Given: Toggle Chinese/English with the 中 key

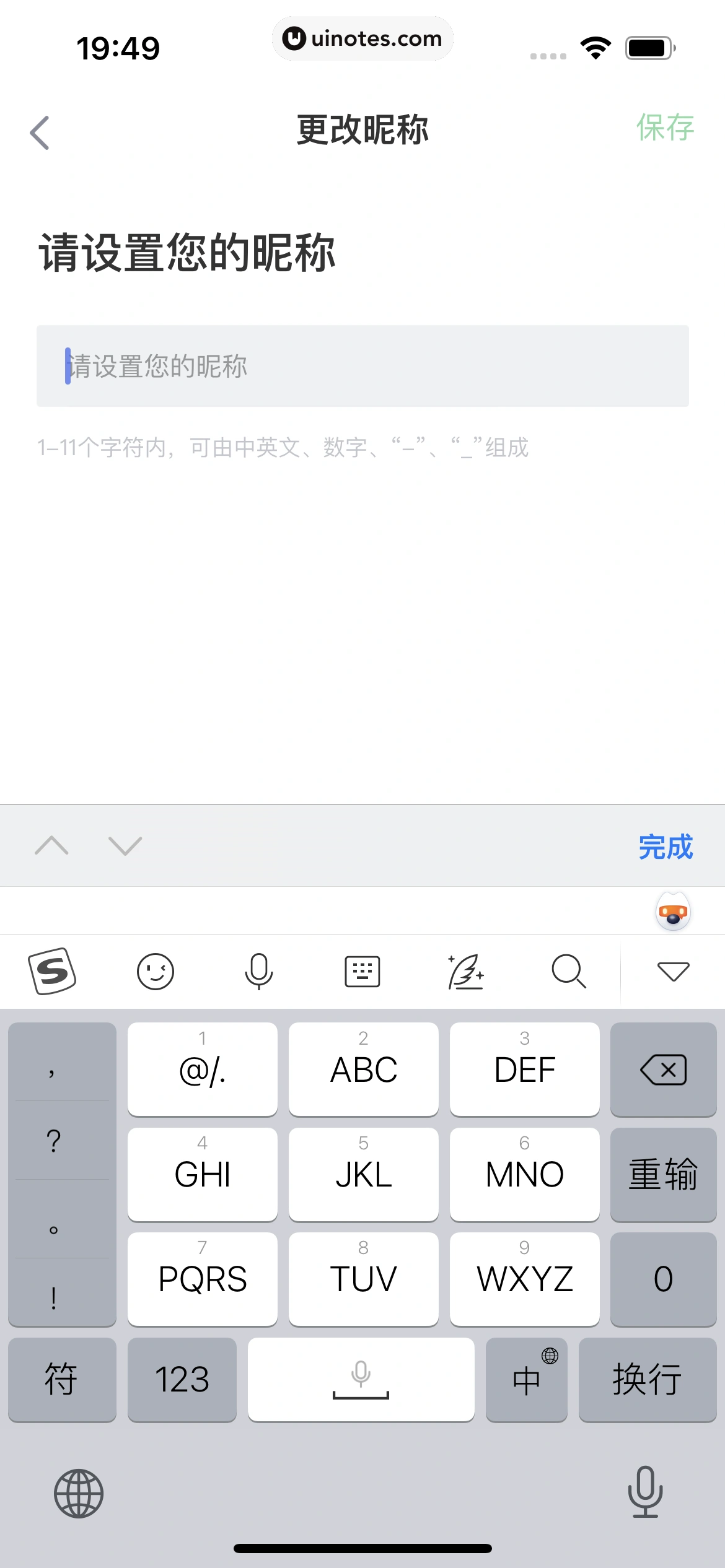Looking at the screenshot, I should coord(526,1380).
